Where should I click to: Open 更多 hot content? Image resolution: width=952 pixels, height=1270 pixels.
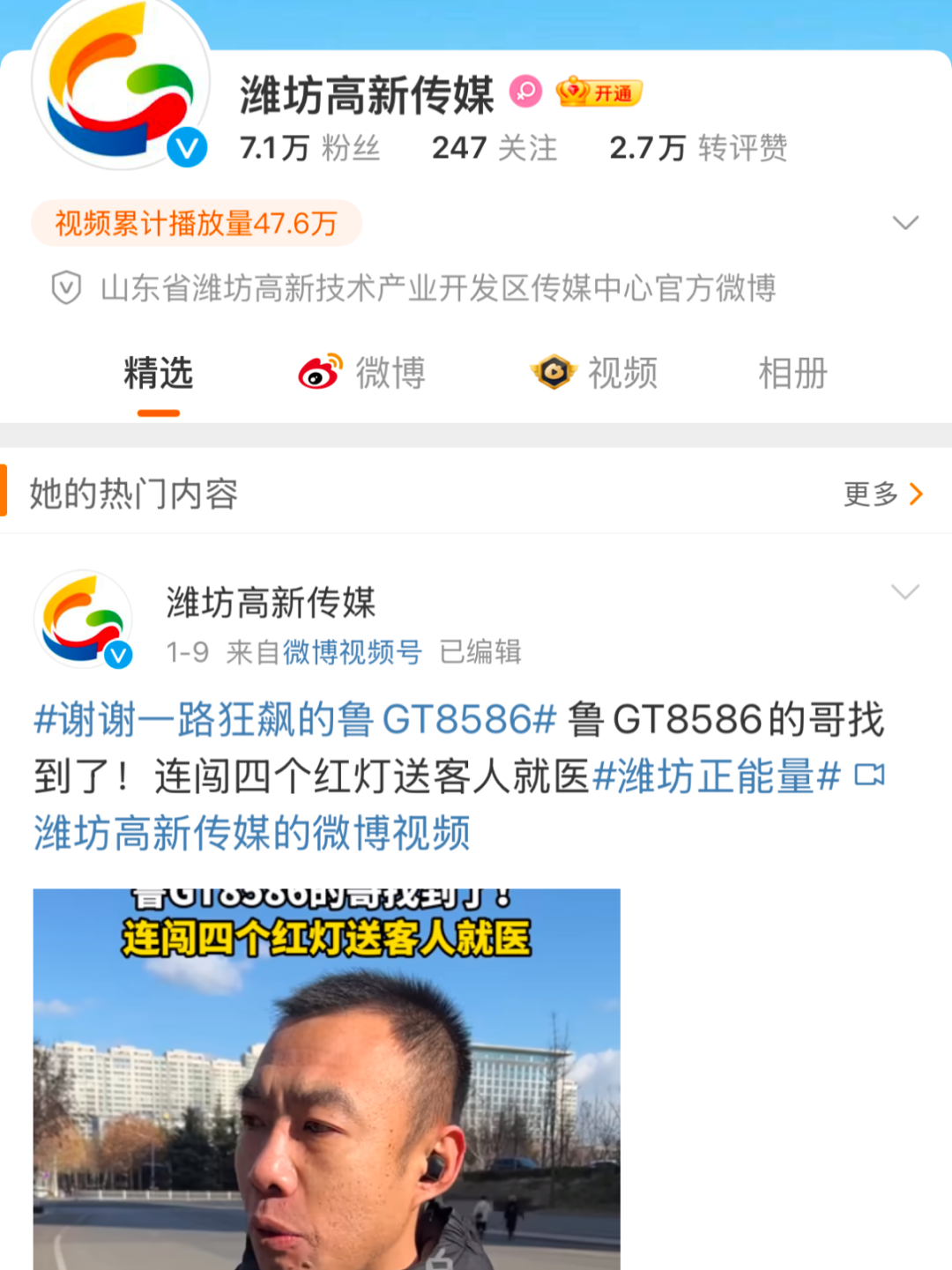883,494
